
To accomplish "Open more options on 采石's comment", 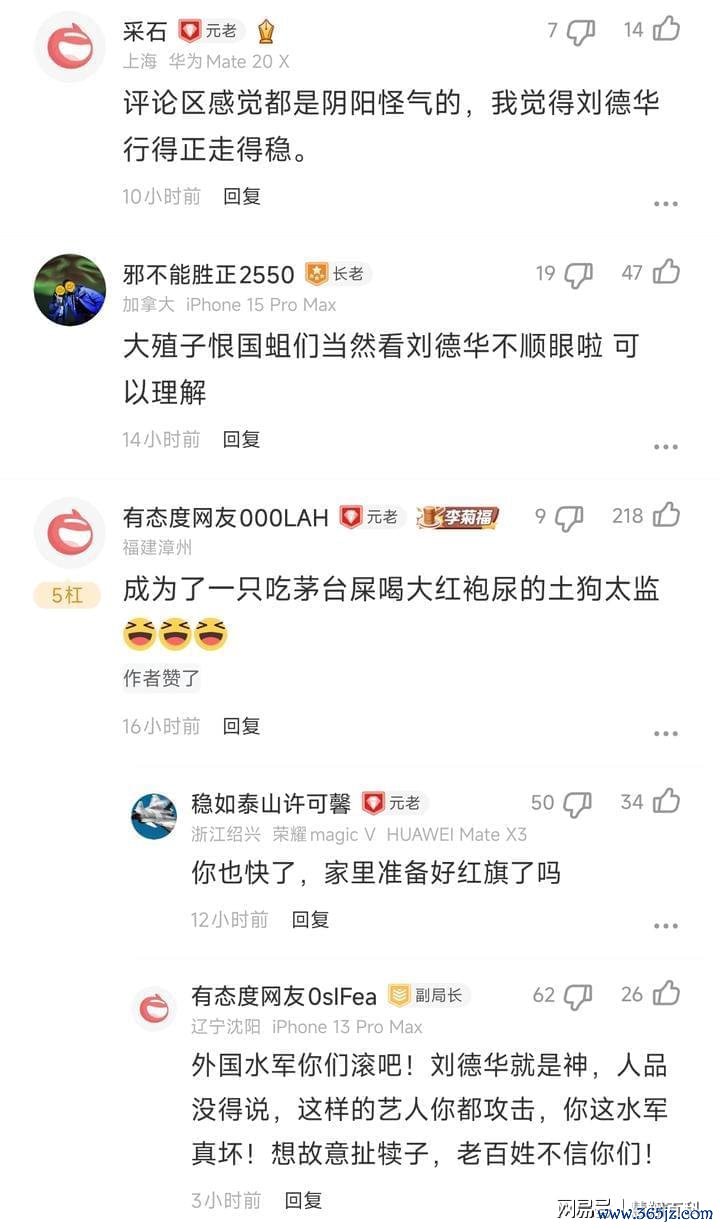I will pos(666,204).
